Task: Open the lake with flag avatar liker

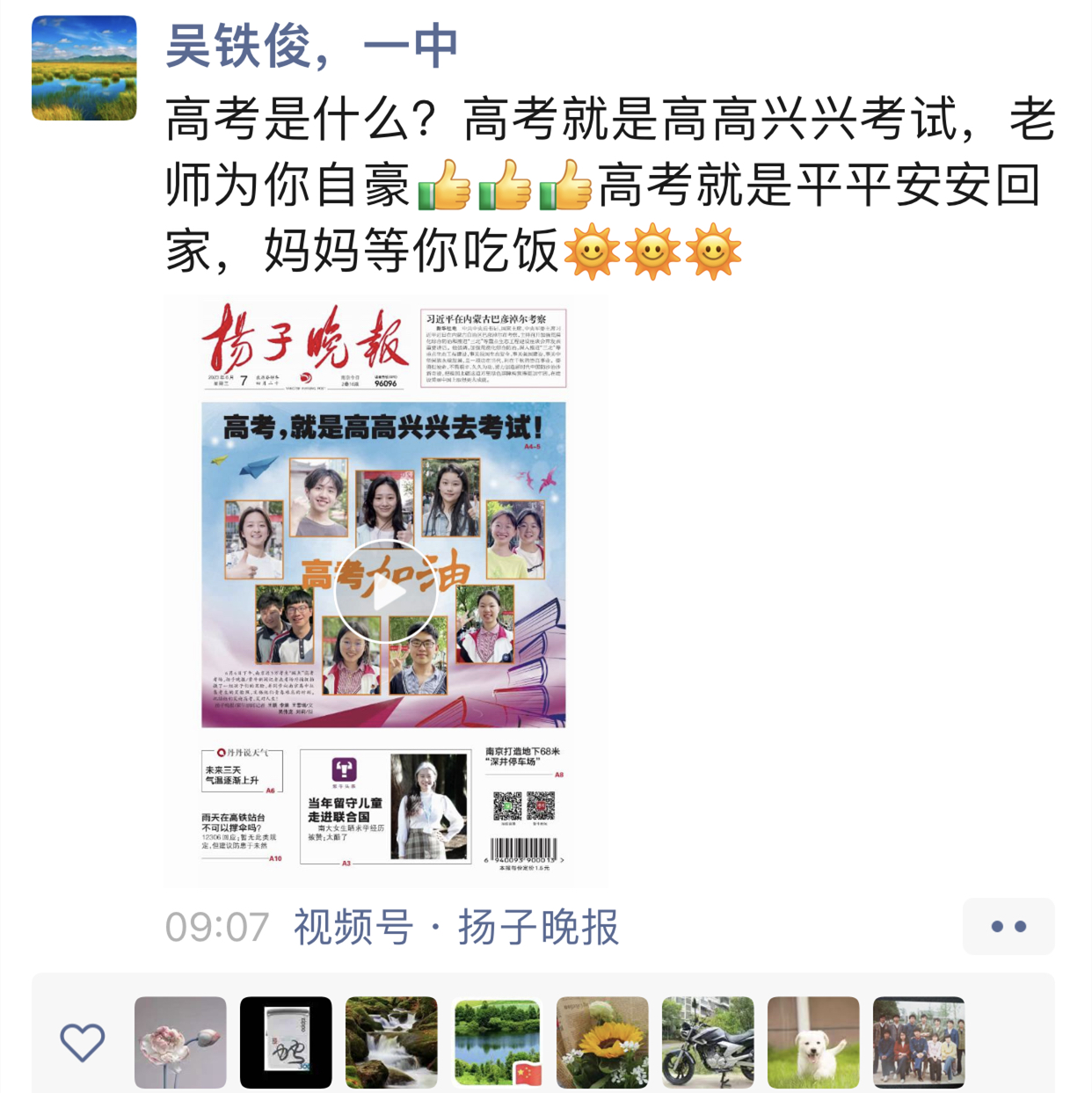Action: tap(497, 1042)
